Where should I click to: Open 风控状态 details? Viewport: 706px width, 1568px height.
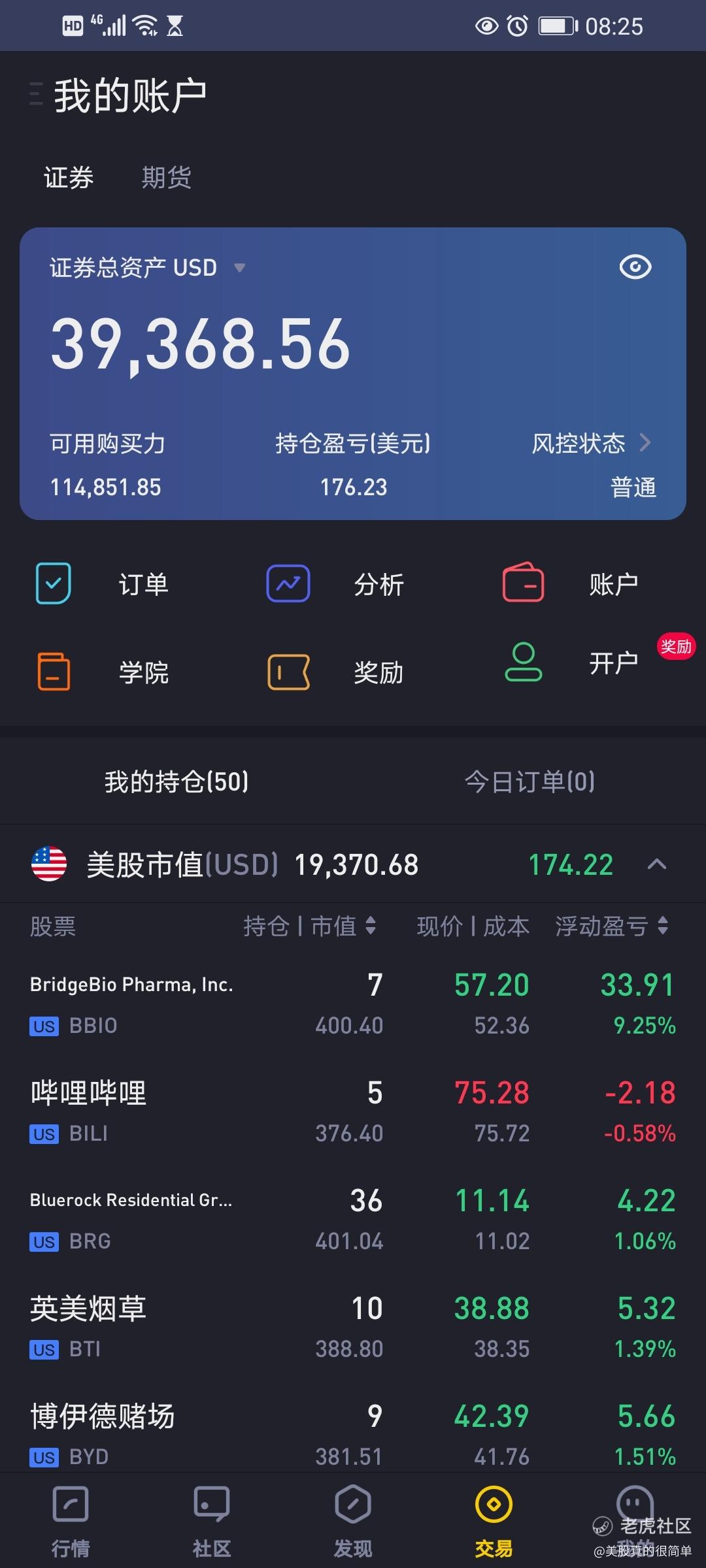click(592, 444)
